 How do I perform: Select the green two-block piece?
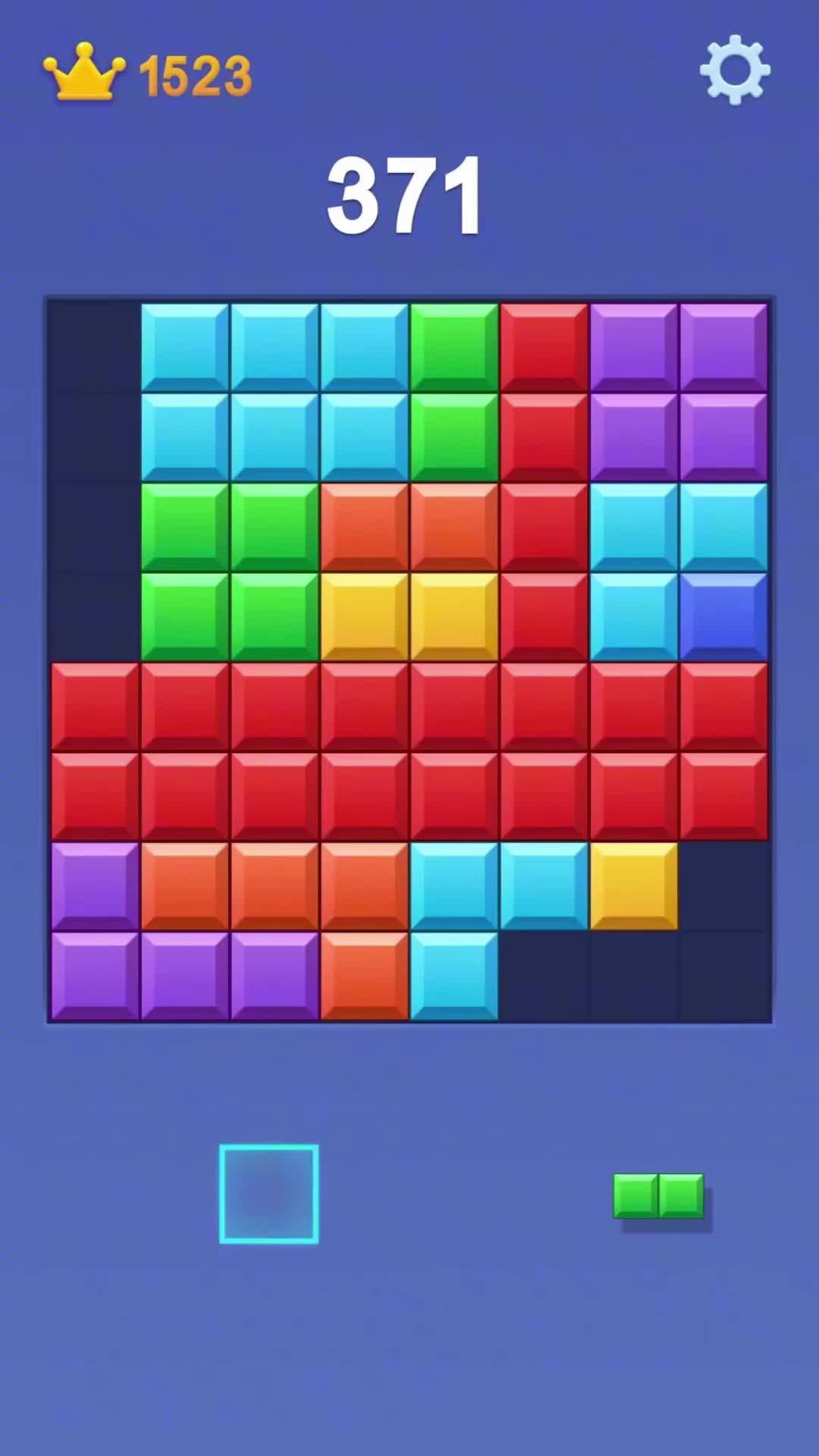(658, 1198)
